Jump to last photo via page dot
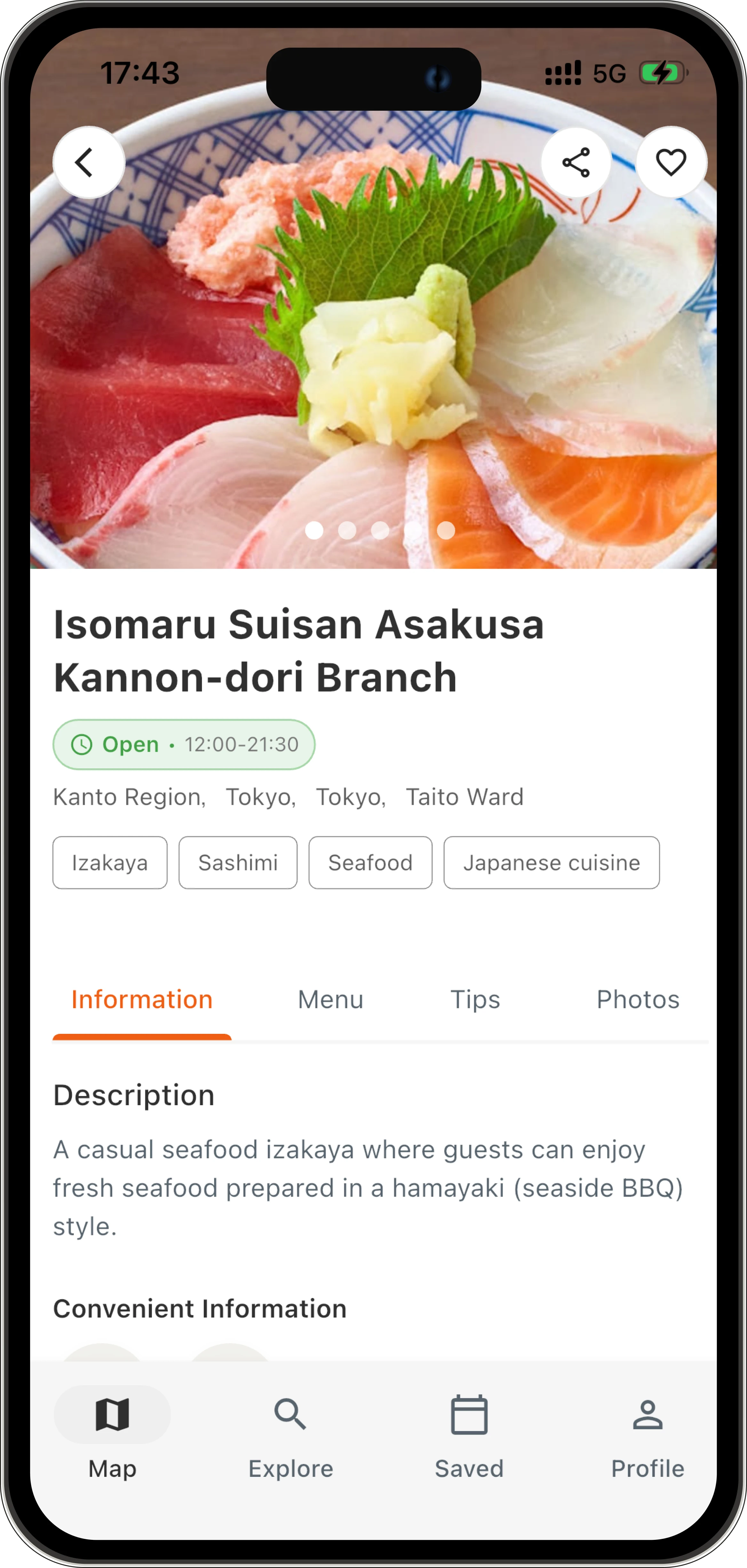 [446, 530]
